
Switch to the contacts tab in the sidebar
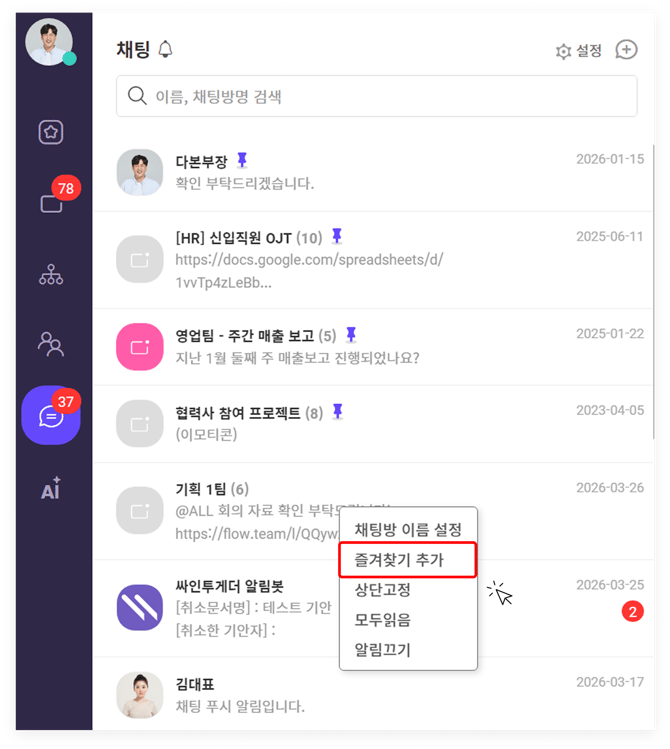point(51,344)
